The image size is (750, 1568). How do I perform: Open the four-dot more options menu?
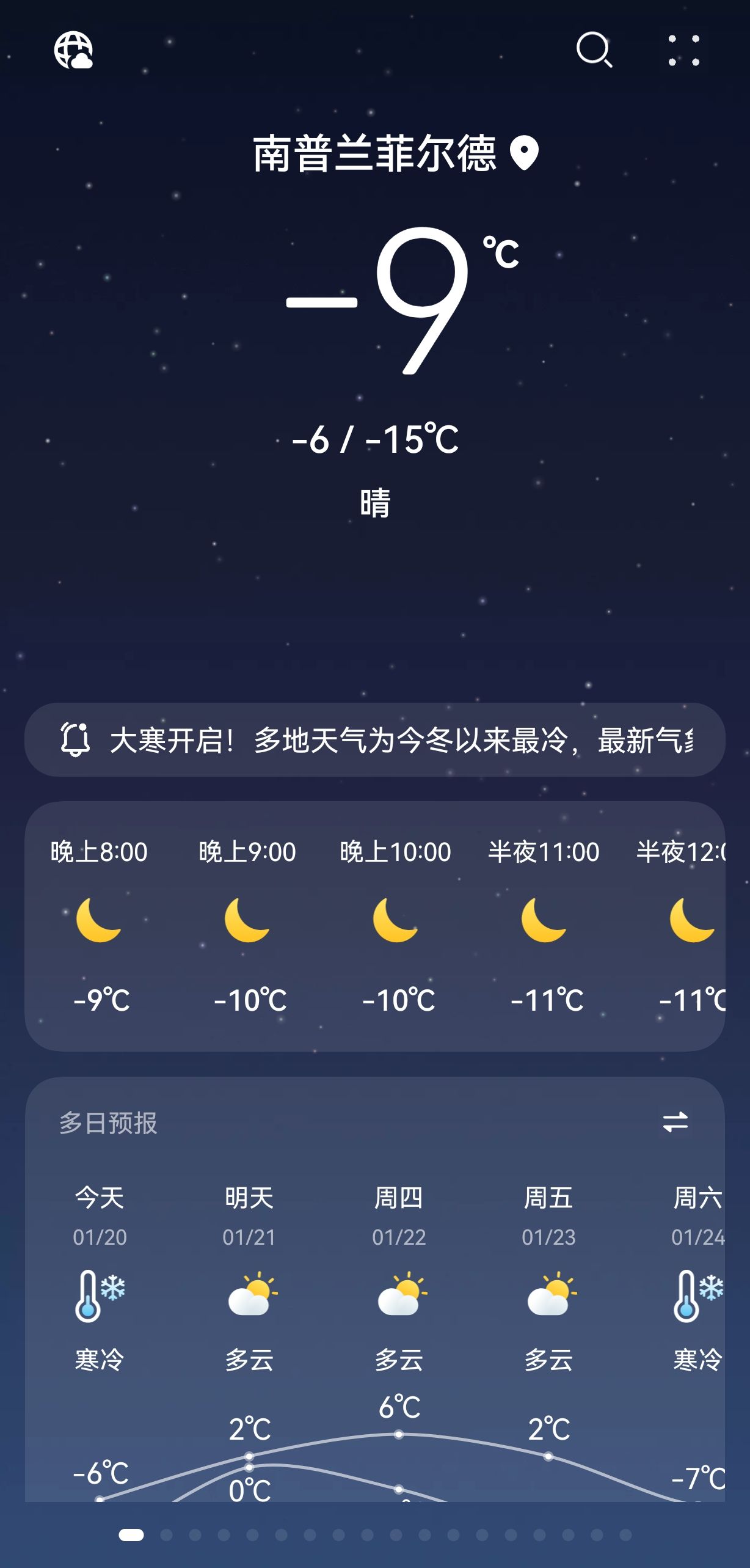[684, 50]
